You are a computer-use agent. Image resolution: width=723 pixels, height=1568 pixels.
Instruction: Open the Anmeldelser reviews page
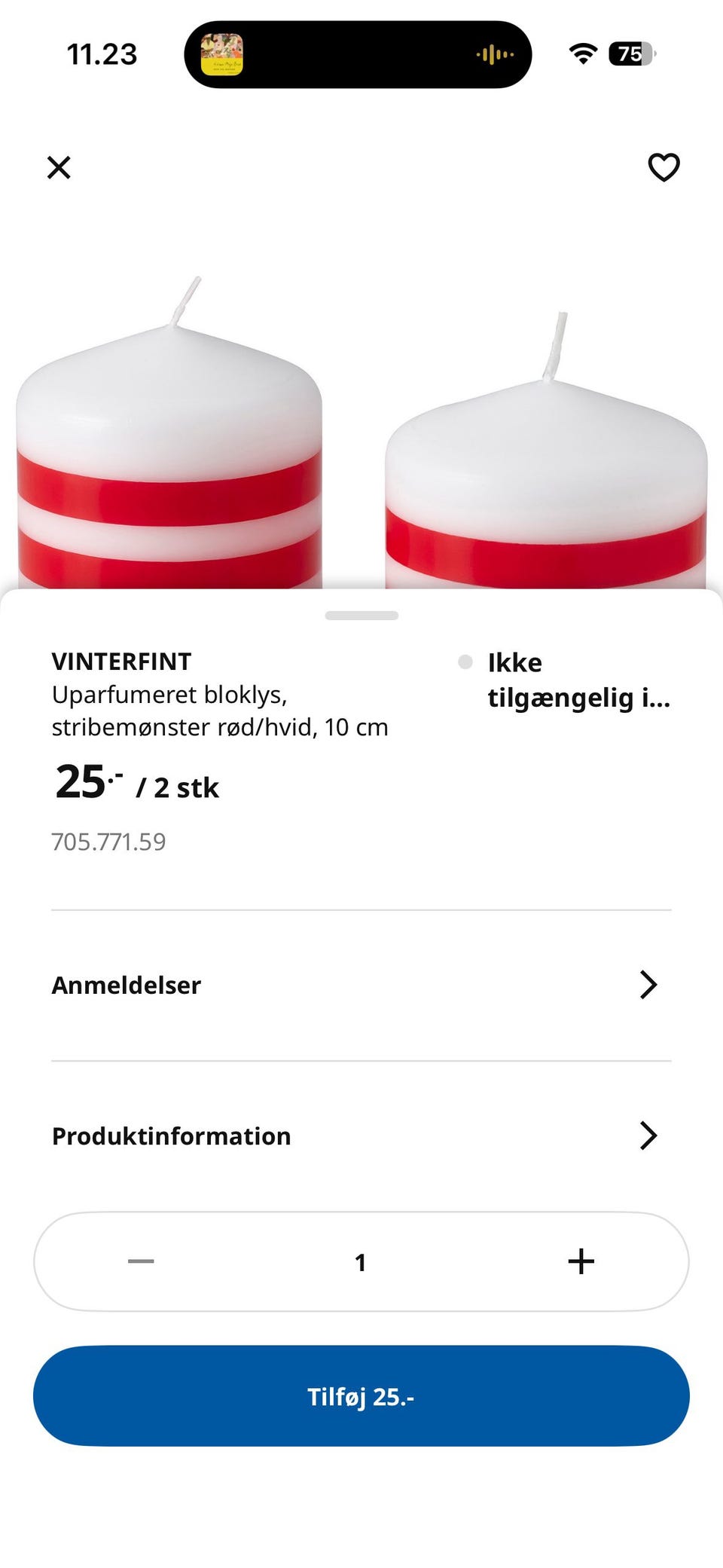[361, 984]
